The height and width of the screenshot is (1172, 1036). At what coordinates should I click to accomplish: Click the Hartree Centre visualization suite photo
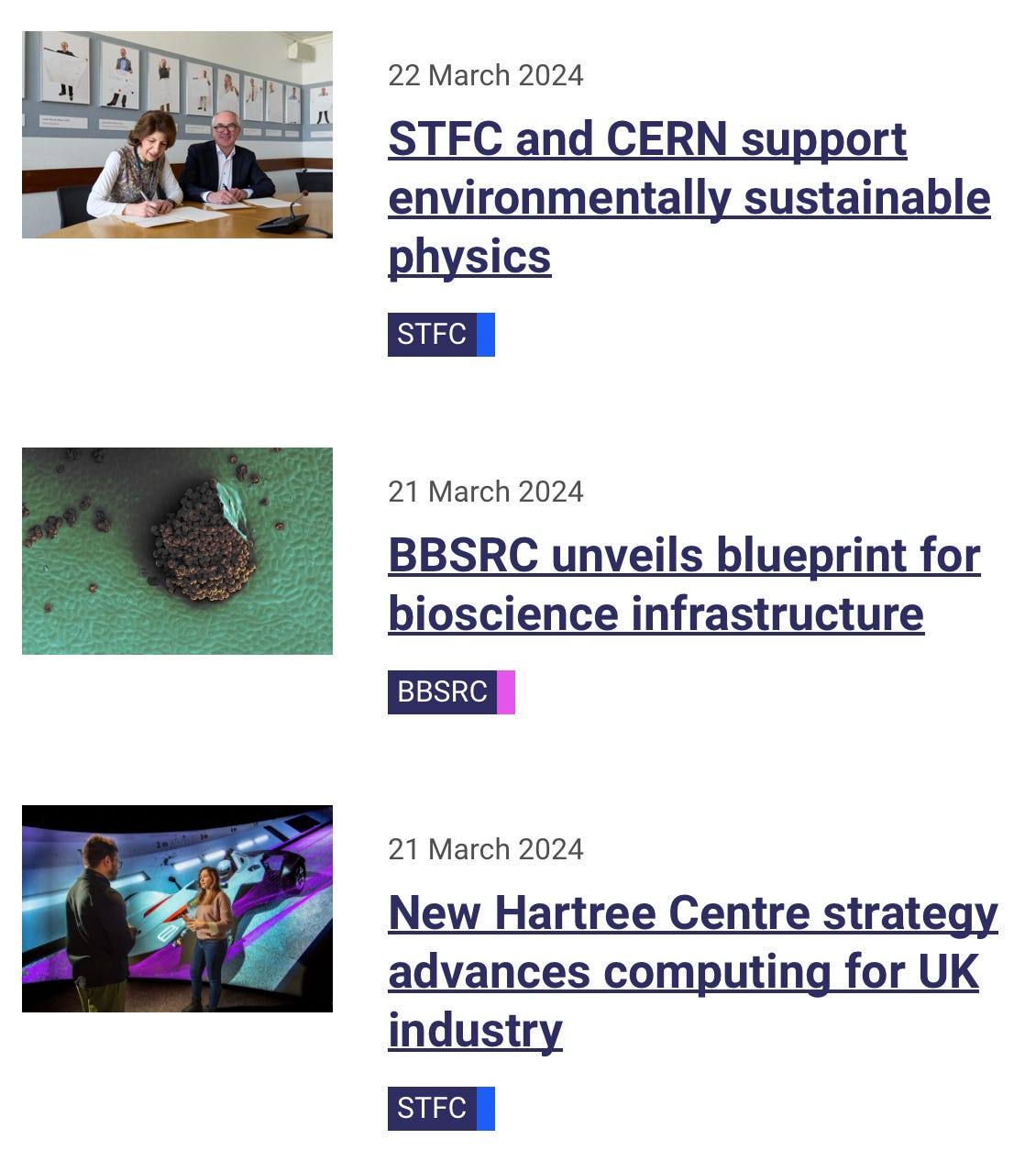click(x=179, y=906)
